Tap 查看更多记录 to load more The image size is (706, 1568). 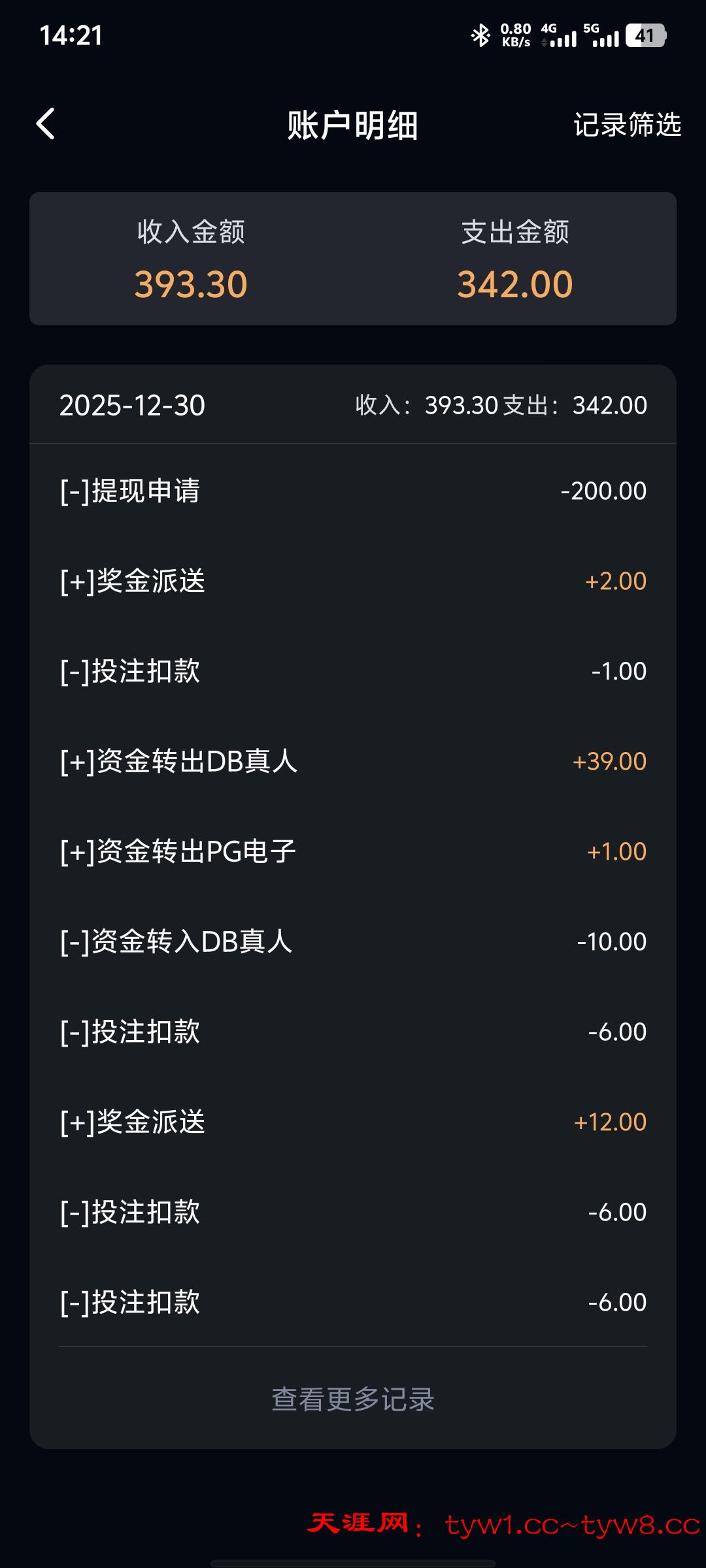(x=353, y=1399)
